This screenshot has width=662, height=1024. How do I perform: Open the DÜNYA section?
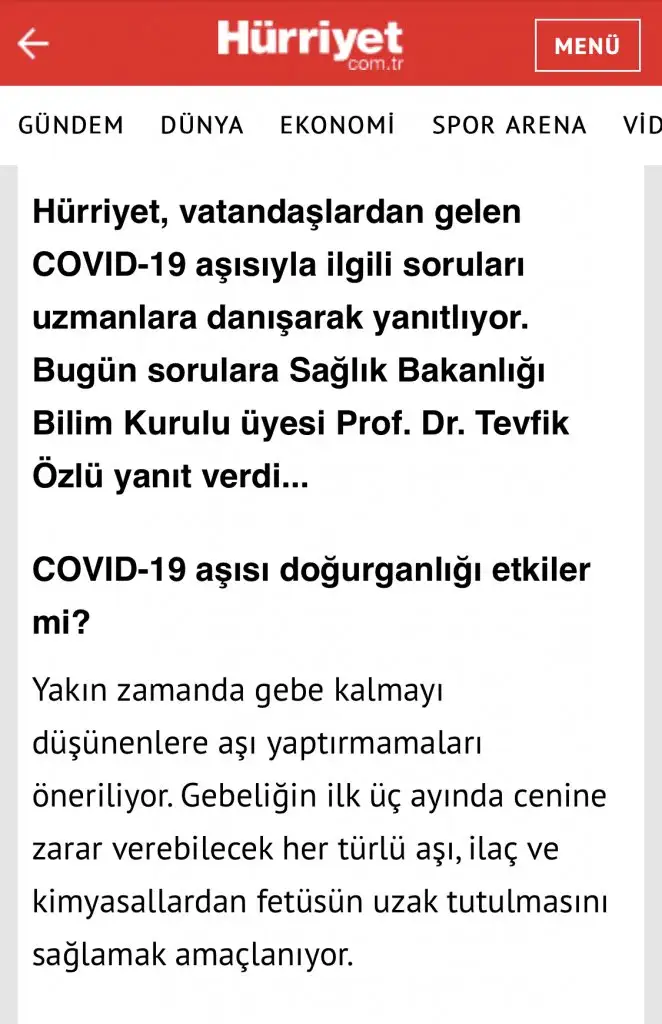pos(202,125)
